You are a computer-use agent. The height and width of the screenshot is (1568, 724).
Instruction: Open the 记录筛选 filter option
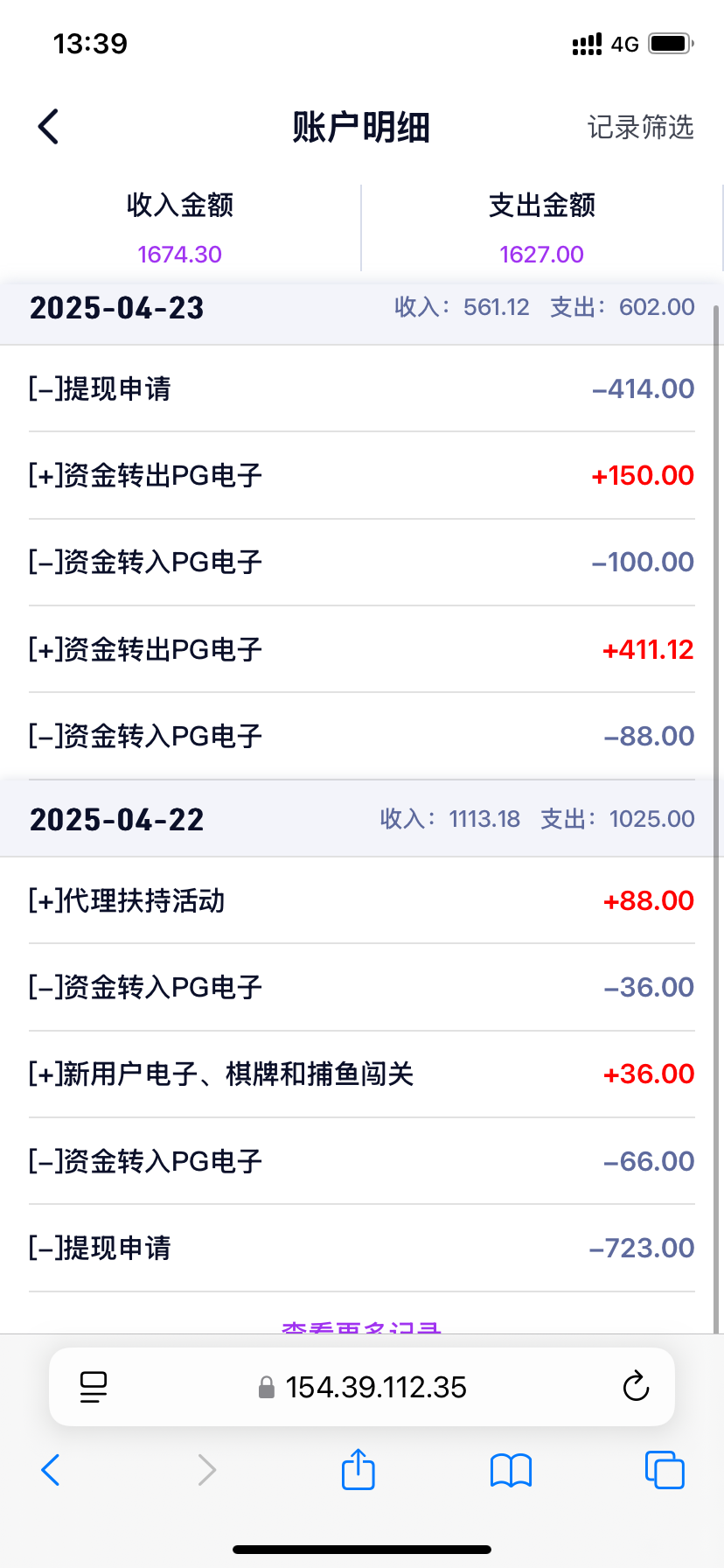click(x=640, y=127)
